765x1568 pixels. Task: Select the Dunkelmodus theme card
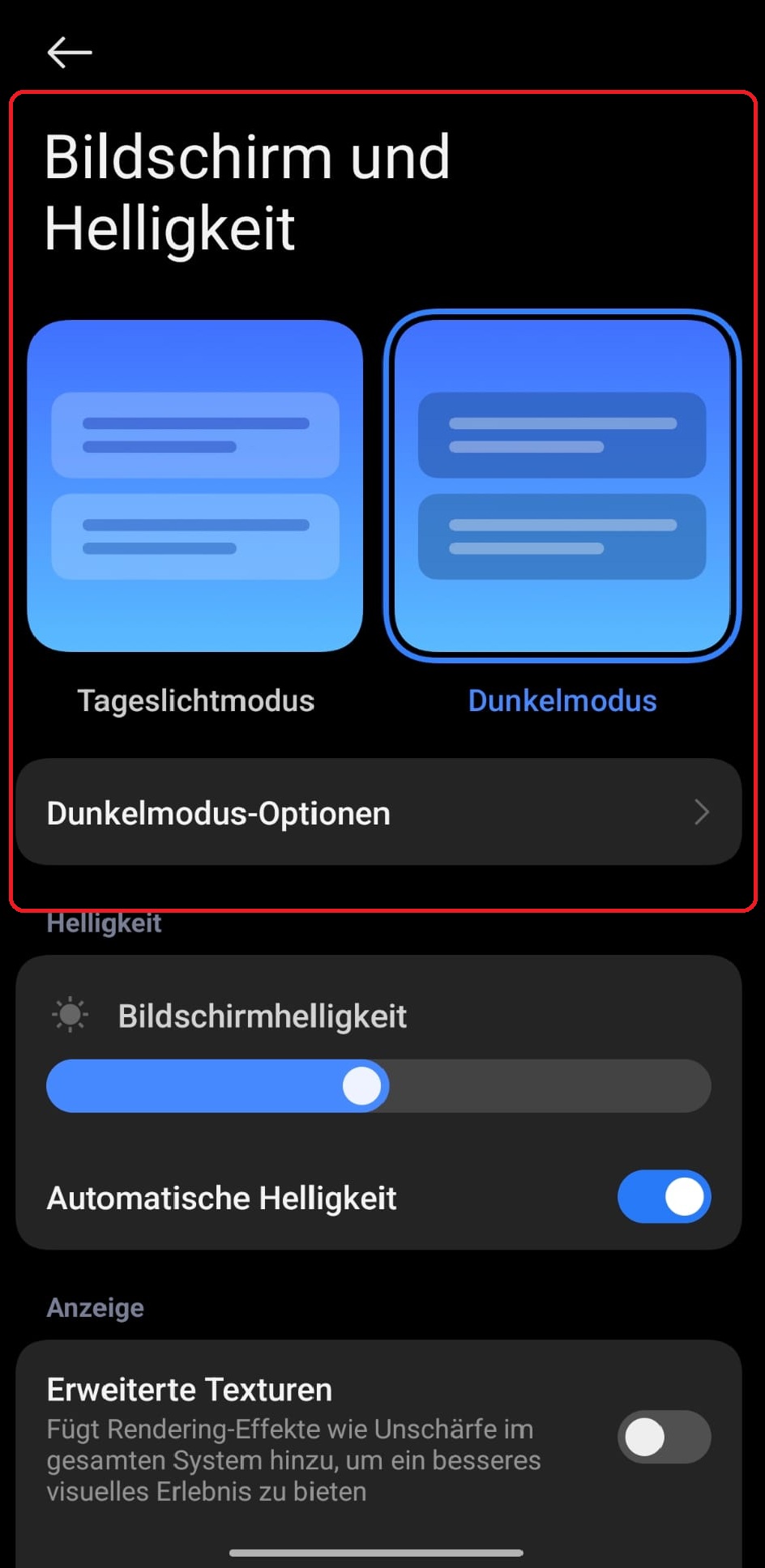click(x=562, y=486)
